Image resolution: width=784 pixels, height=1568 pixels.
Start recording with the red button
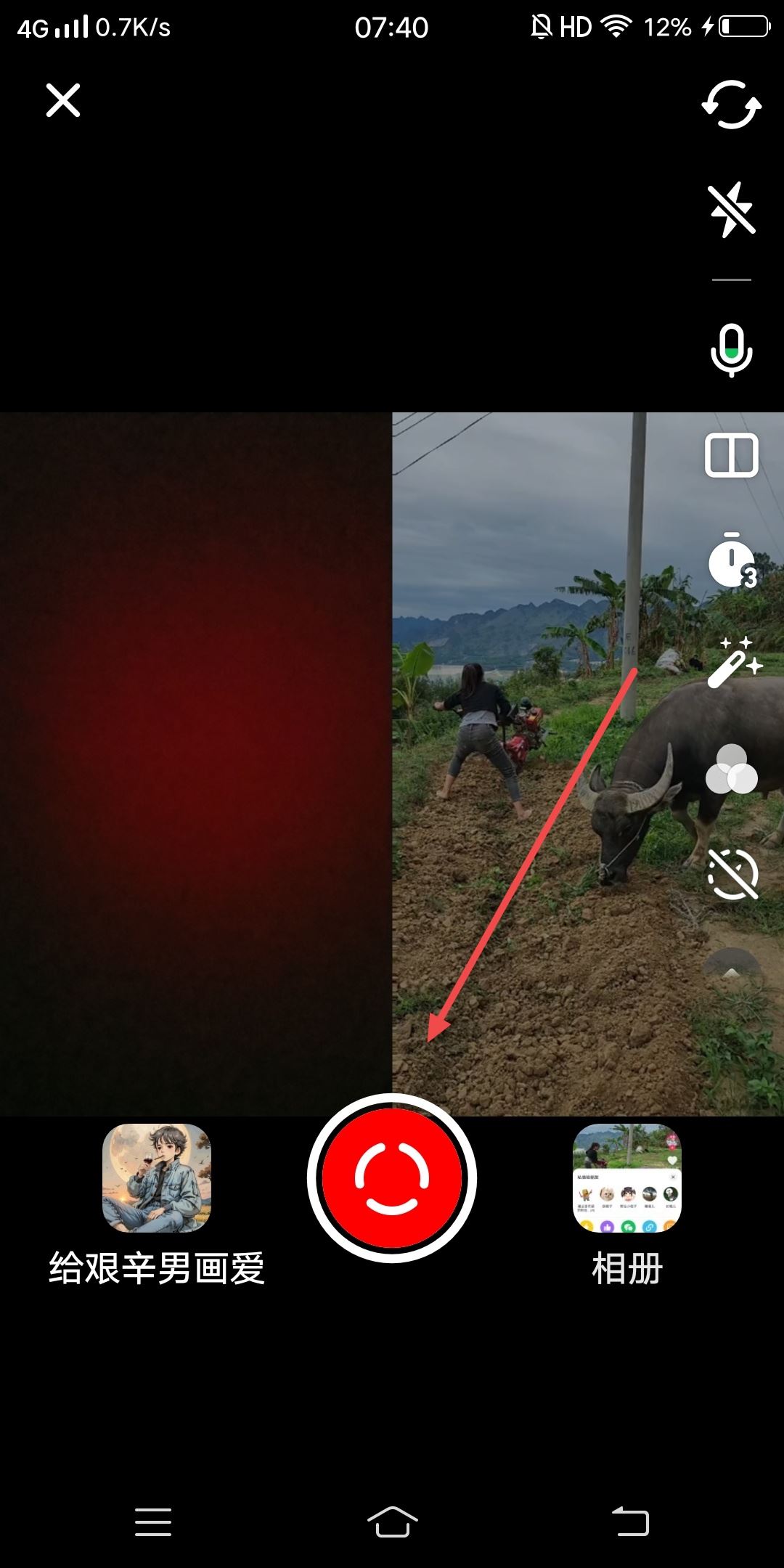click(x=392, y=1177)
